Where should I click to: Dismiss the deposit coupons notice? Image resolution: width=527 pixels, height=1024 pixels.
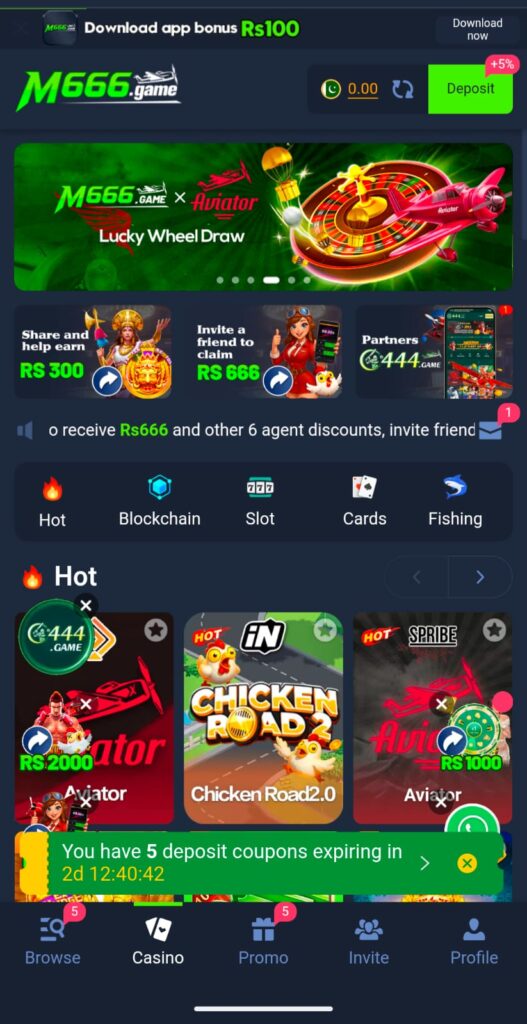click(467, 864)
